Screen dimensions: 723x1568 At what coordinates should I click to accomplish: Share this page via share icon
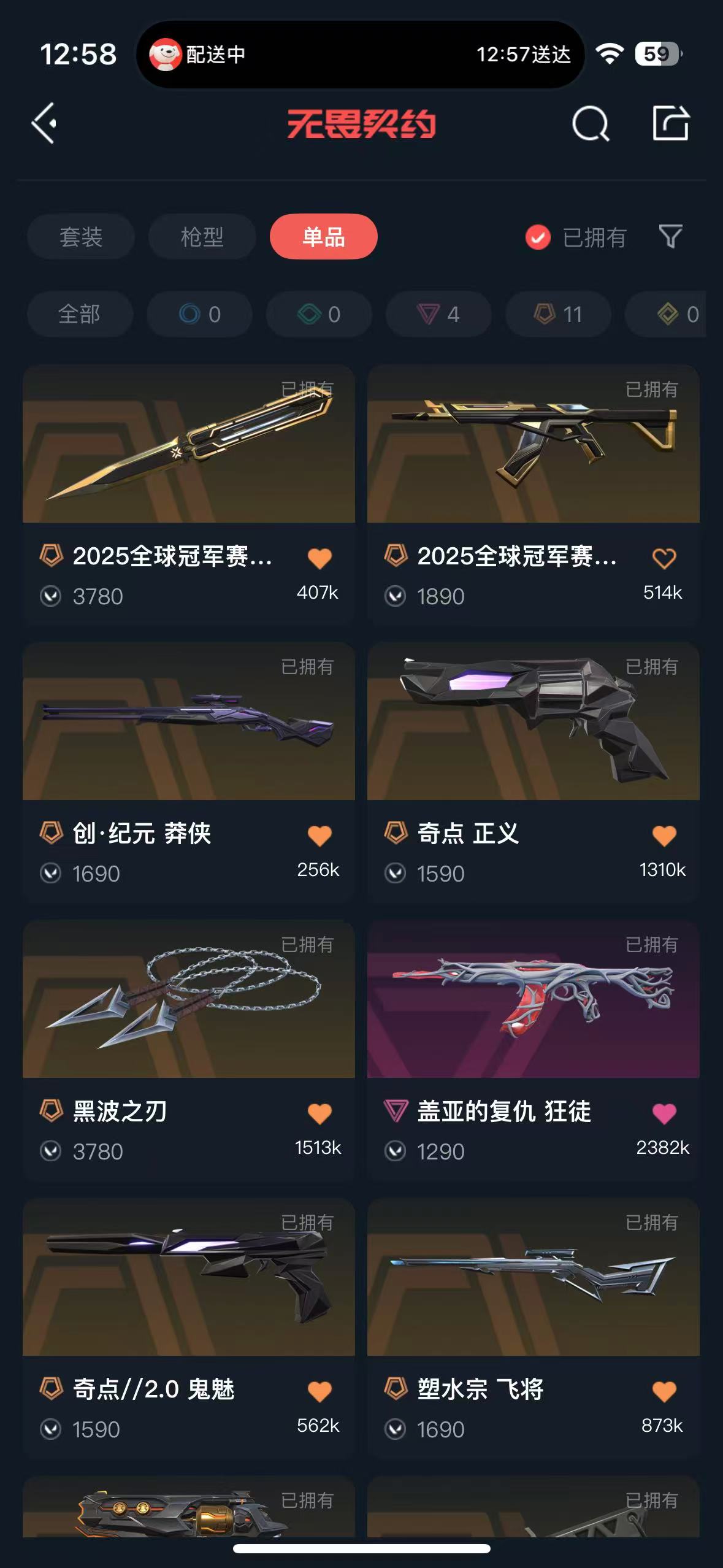pyautogui.click(x=670, y=123)
